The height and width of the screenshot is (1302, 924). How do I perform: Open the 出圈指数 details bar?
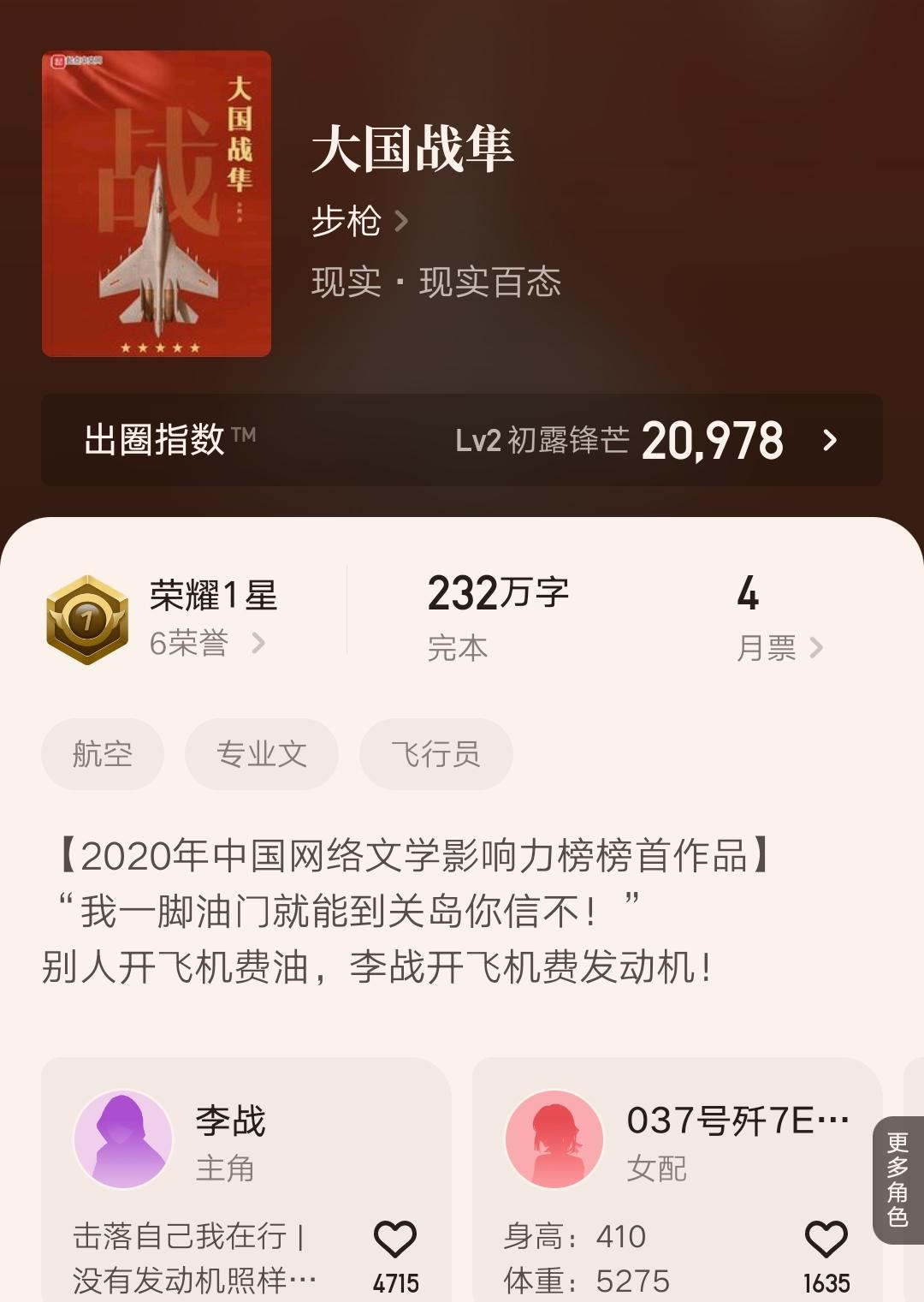coord(462,440)
